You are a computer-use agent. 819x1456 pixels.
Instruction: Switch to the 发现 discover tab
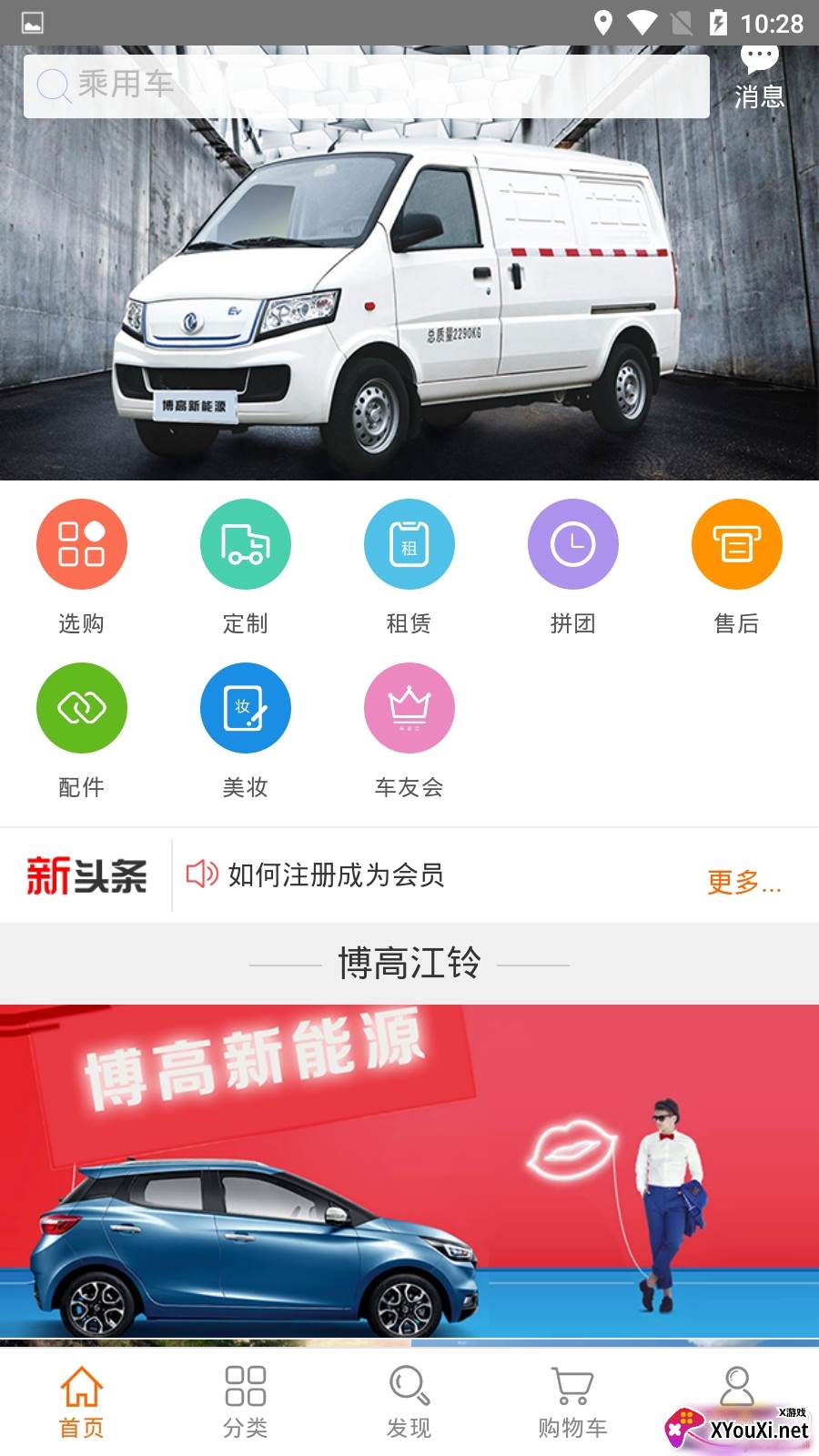(409, 1401)
